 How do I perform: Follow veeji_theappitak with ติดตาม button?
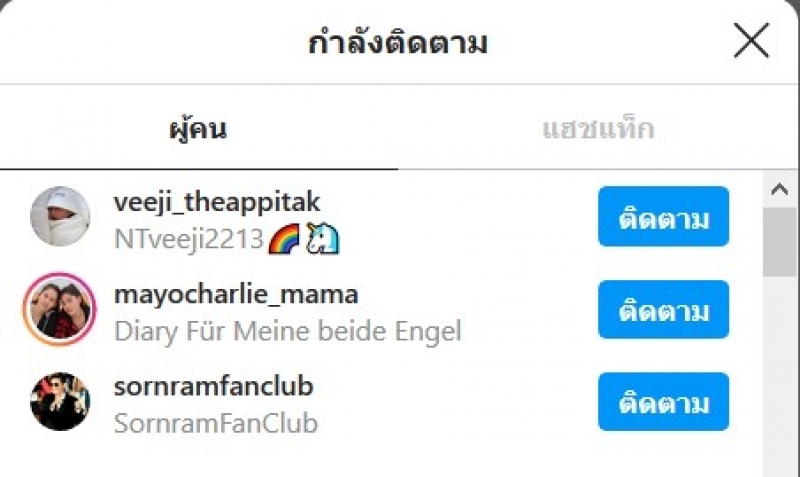663,216
